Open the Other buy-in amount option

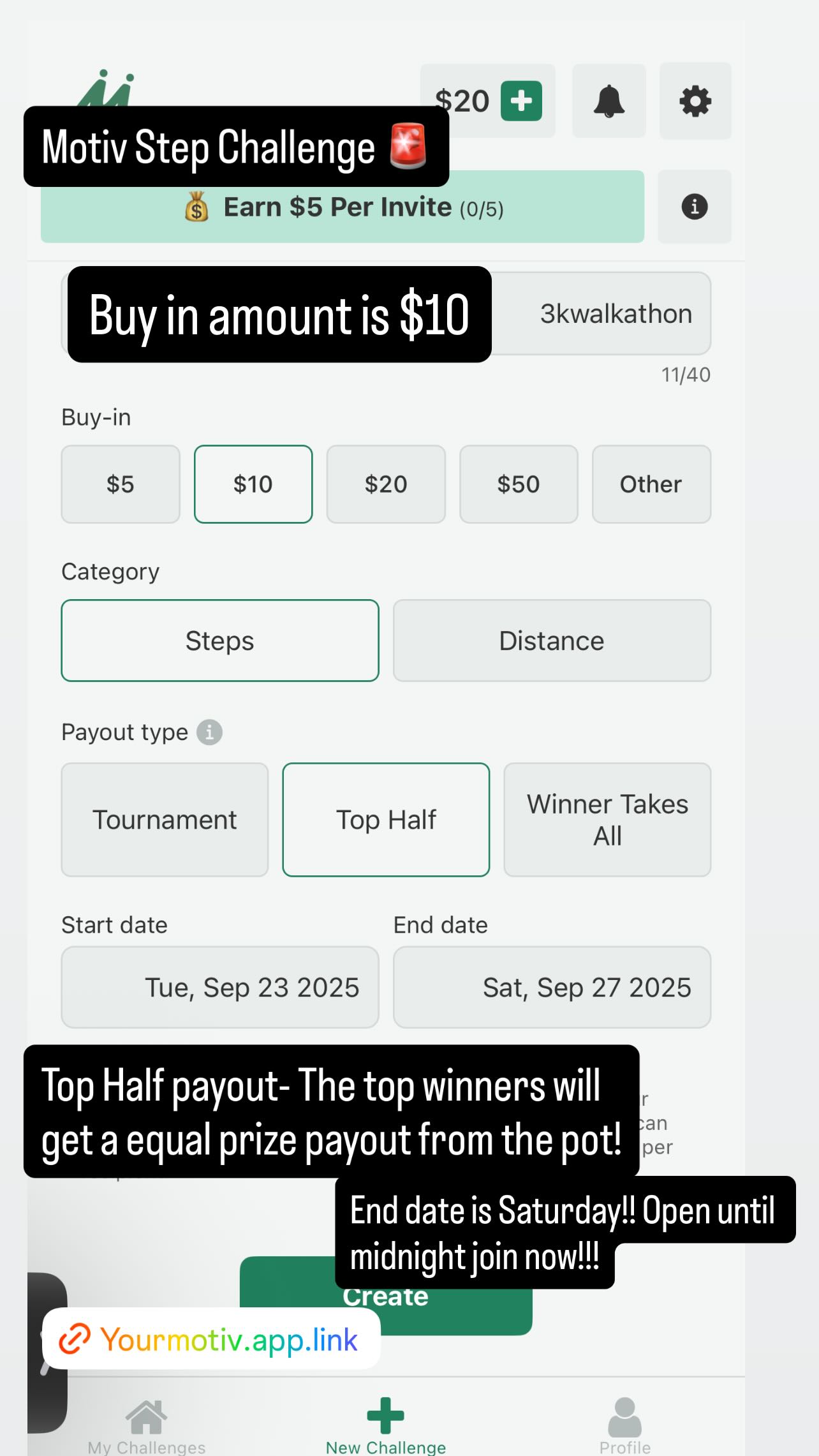tap(651, 484)
